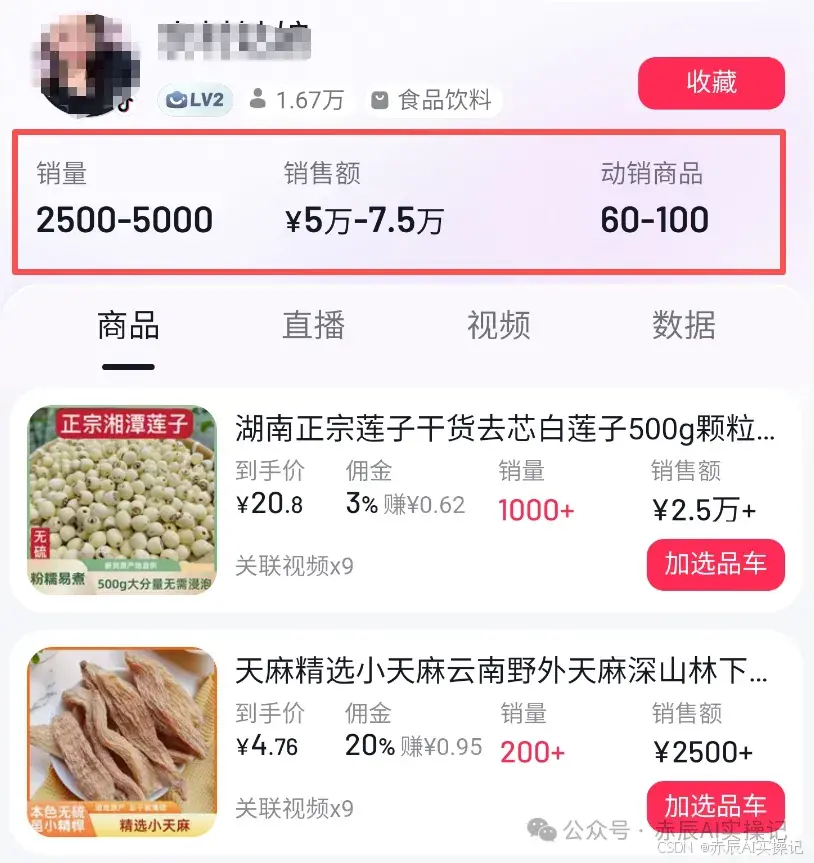Click the 收藏 favorite button

point(712,83)
